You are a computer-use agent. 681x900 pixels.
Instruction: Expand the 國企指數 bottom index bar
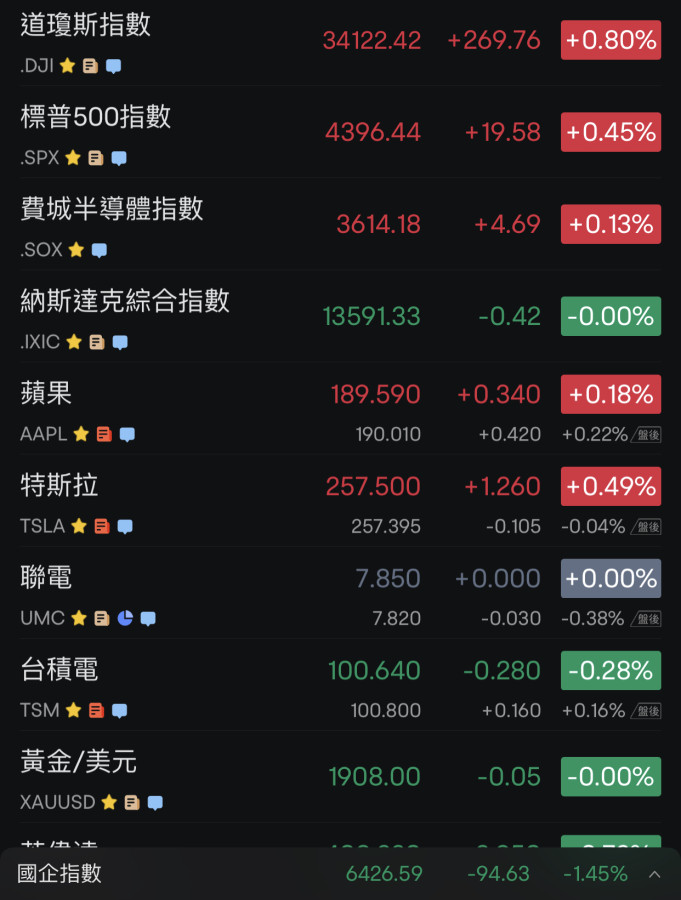click(x=654, y=875)
